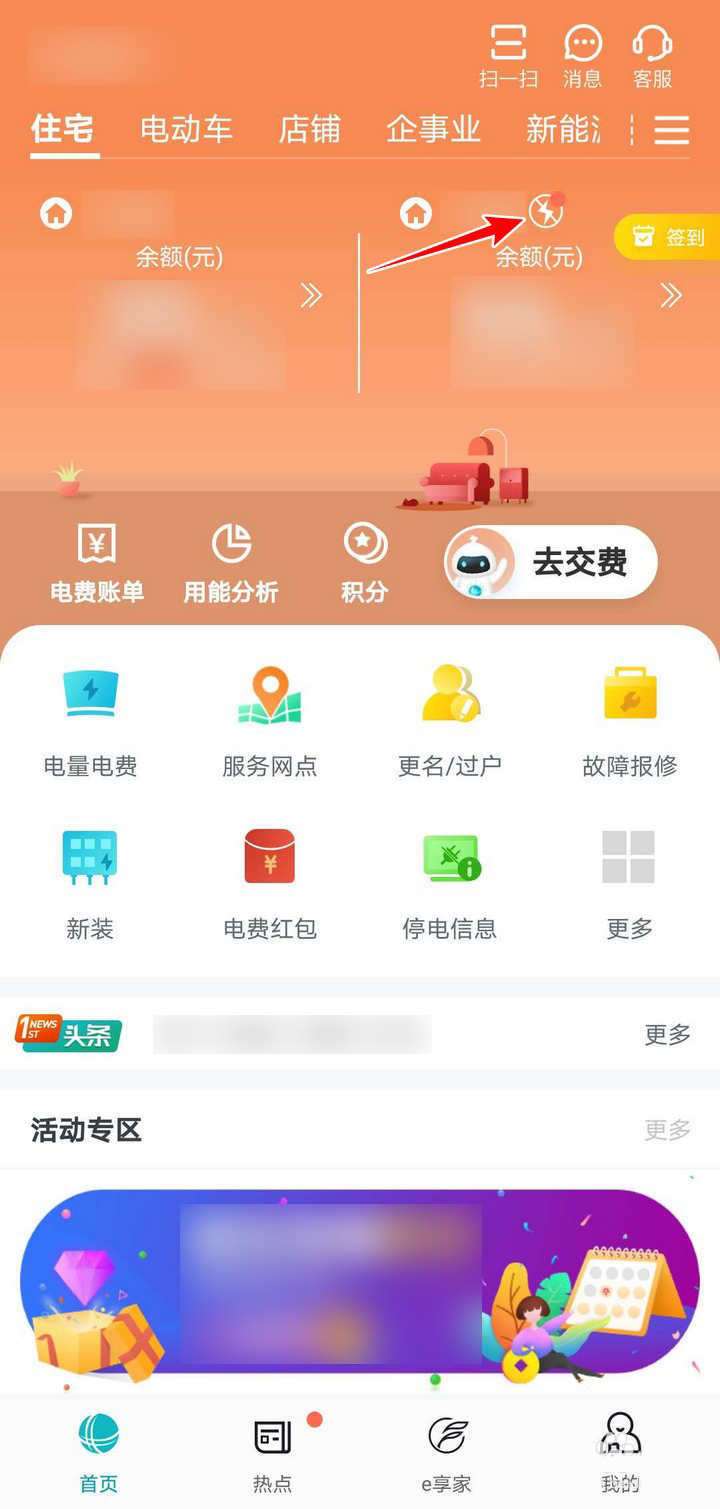
Task: Go to the 我的 profile tab
Action: click(x=621, y=1452)
